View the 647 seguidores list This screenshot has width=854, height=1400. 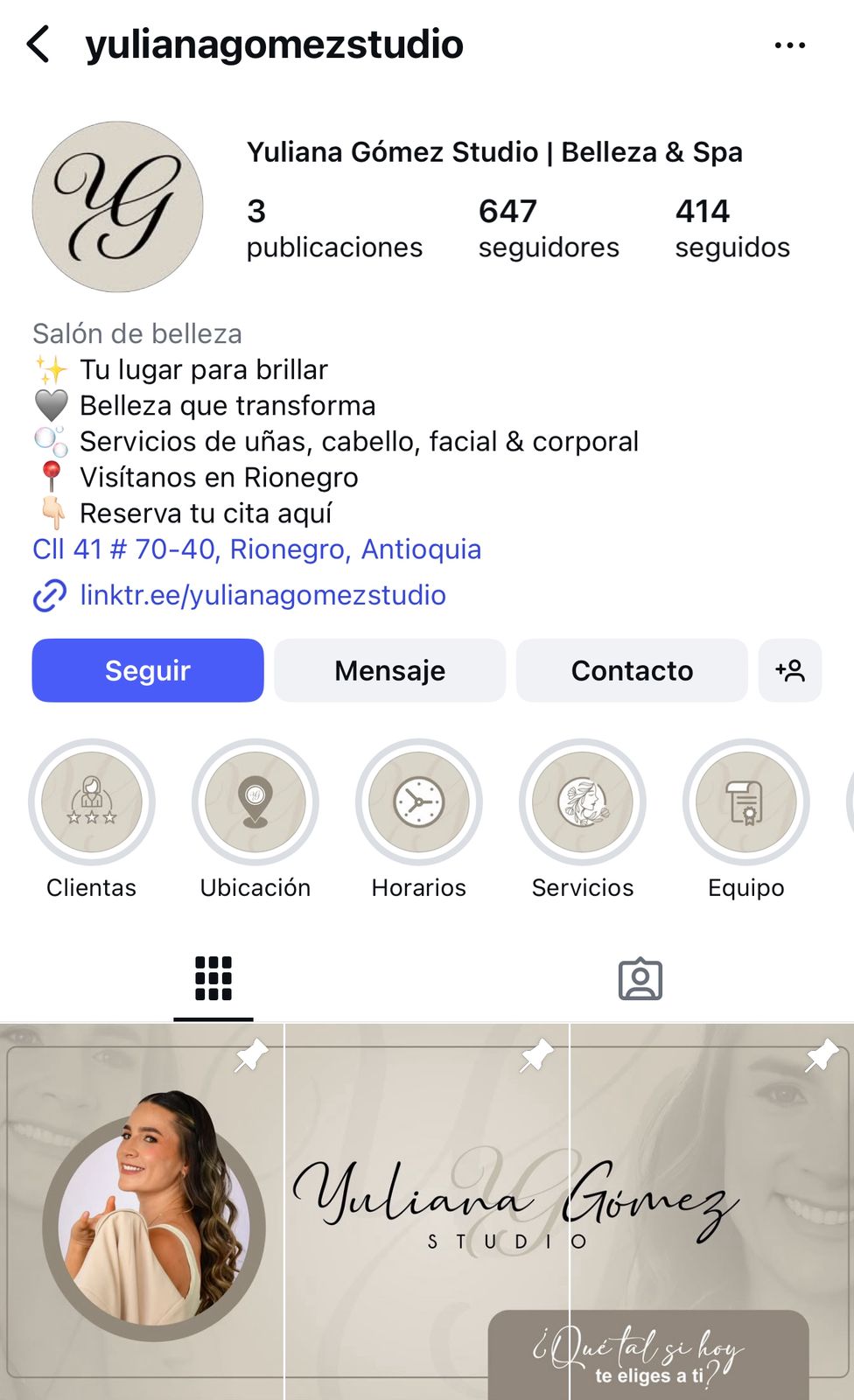point(549,228)
